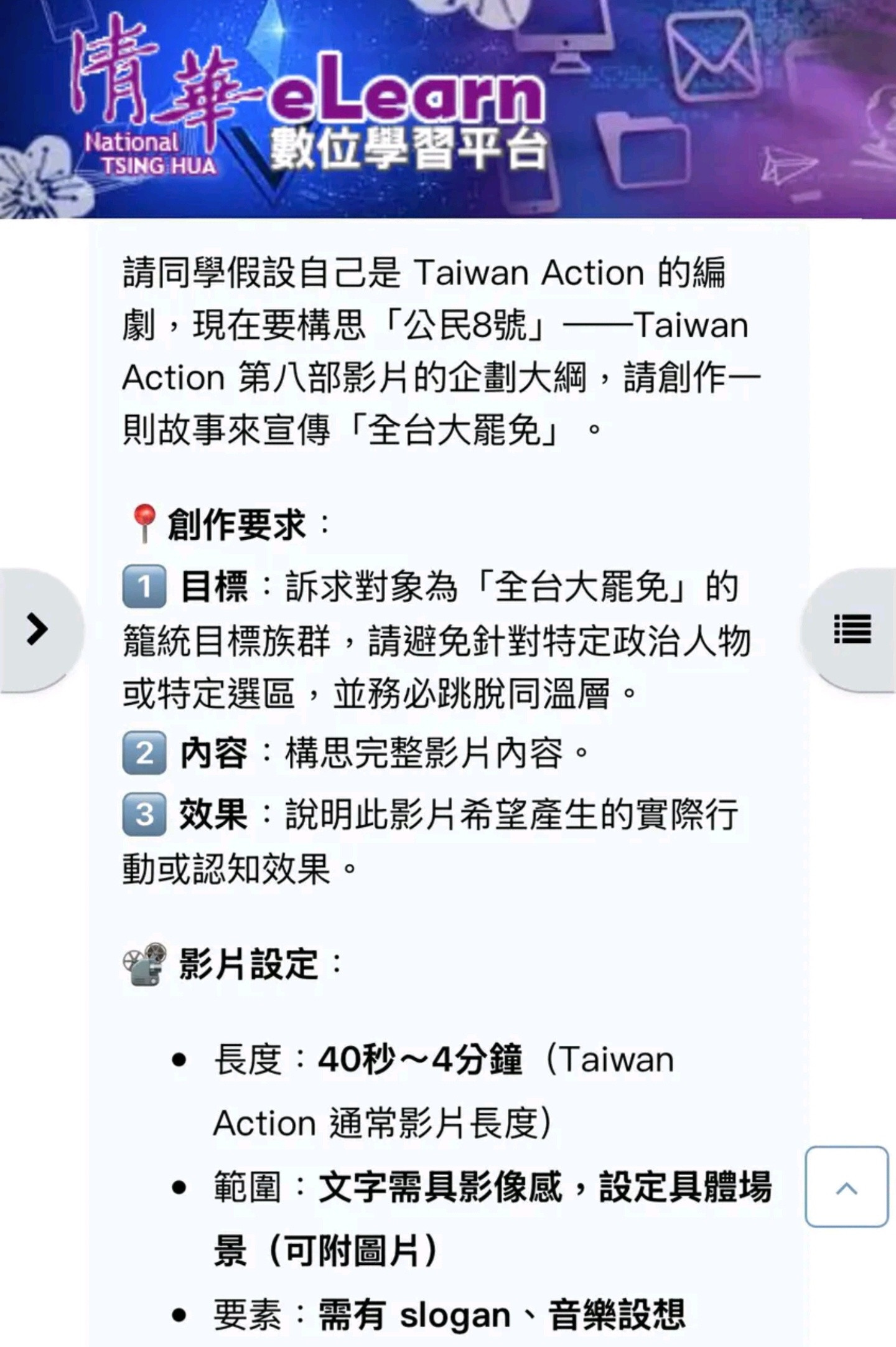This screenshot has height=1347, width=896.
Task: Expand the left side drawer arrow
Action: tap(37, 629)
